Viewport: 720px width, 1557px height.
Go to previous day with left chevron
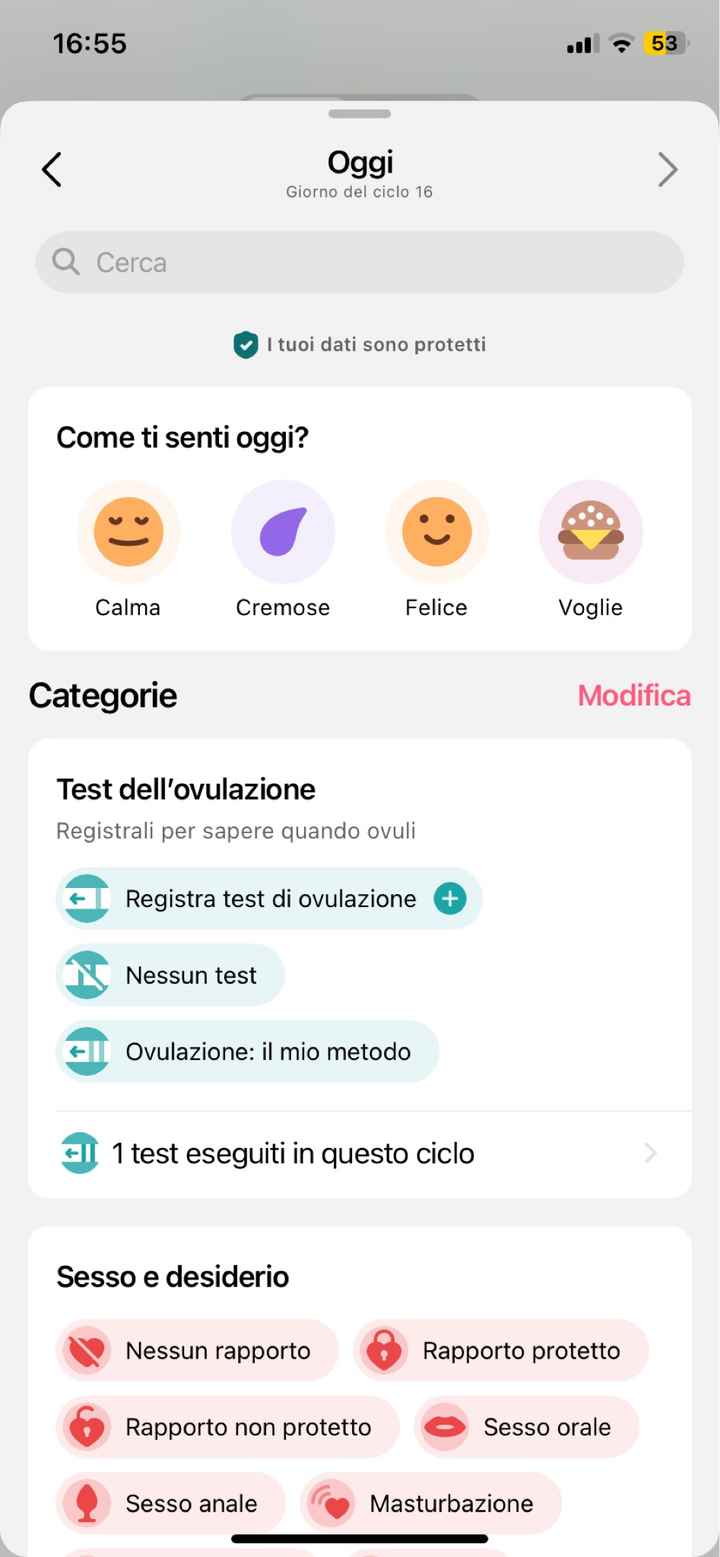coord(52,169)
